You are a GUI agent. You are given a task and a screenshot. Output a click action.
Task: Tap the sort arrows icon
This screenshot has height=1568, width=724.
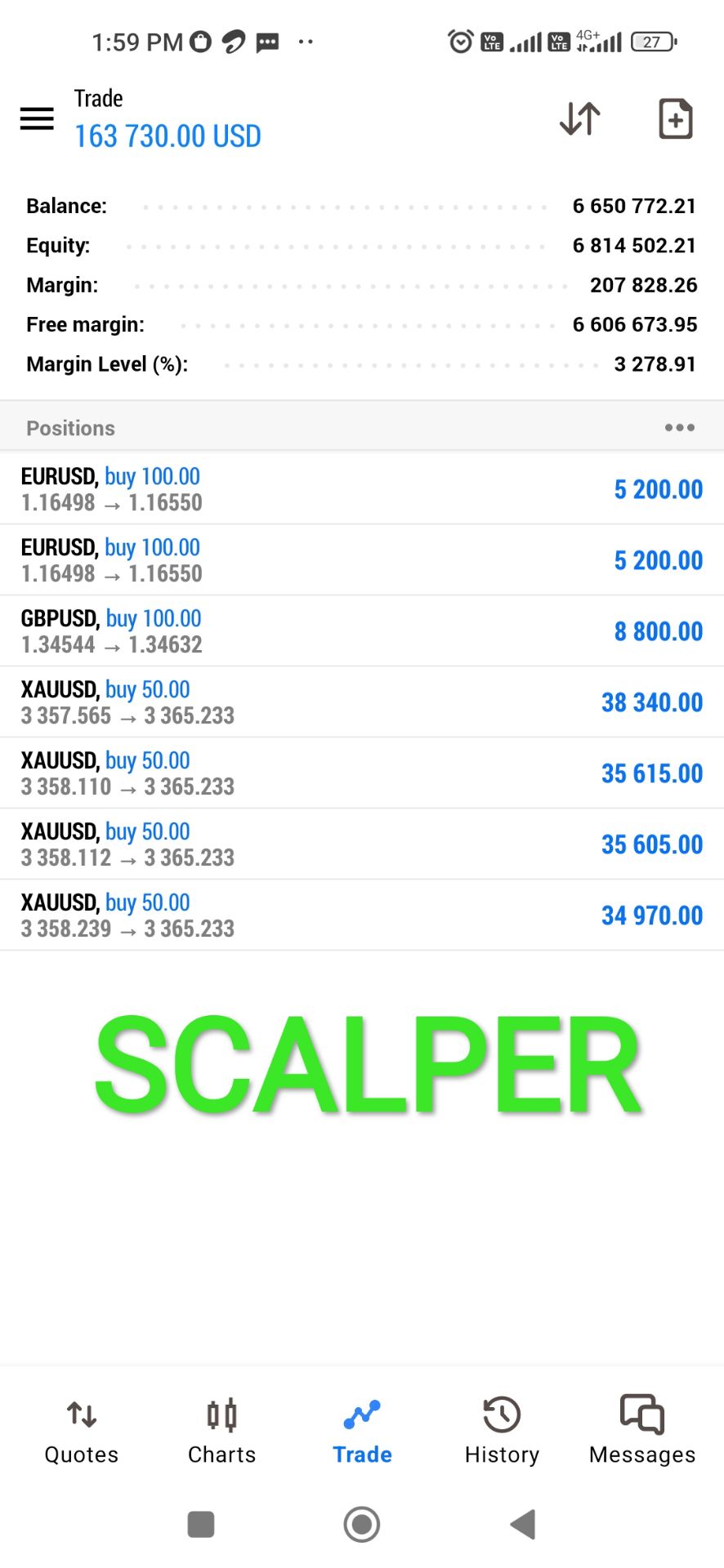pos(580,119)
